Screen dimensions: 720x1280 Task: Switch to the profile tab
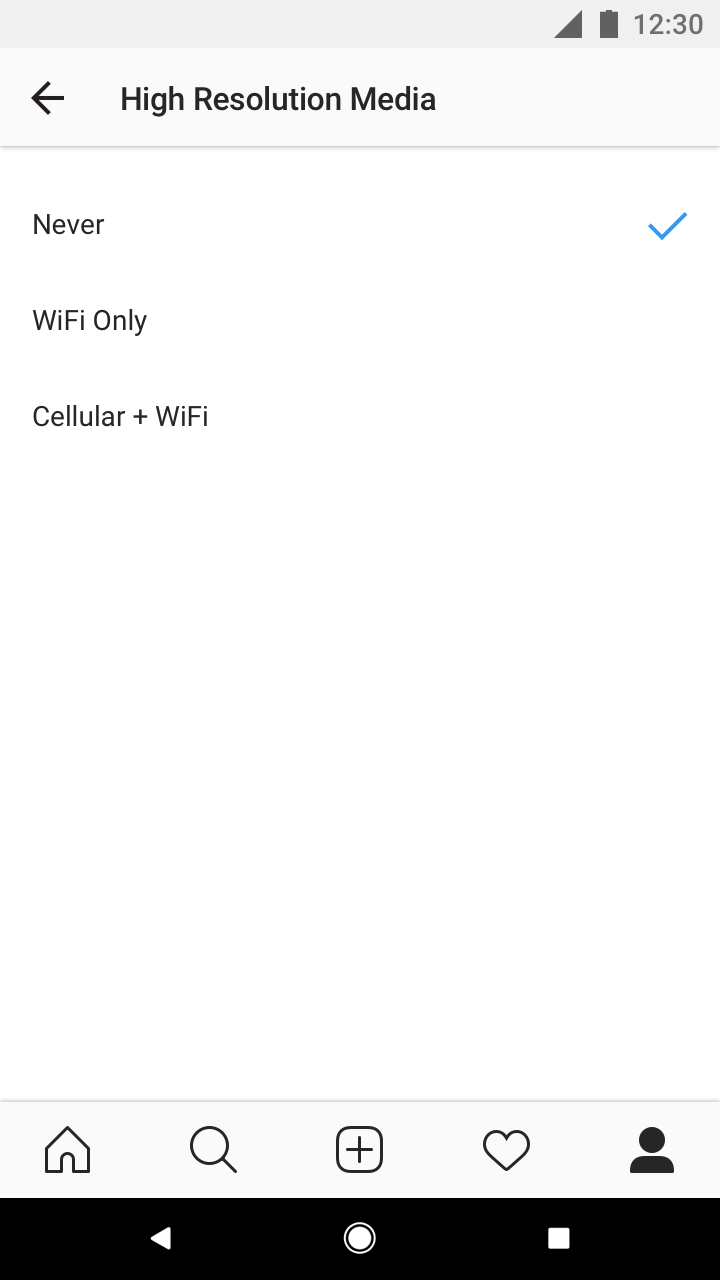click(x=652, y=1149)
